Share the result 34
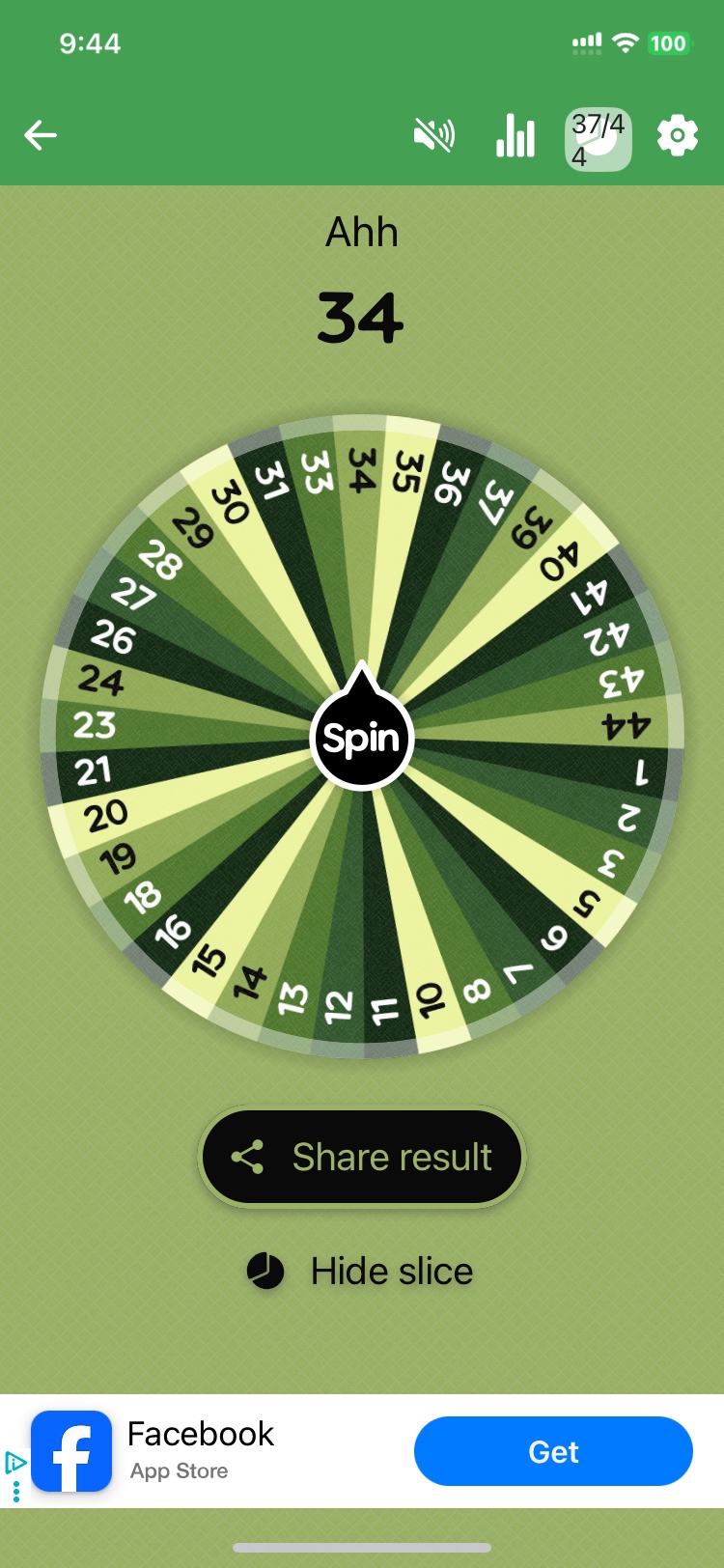Viewport: 724px width, 1568px height. [362, 1157]
